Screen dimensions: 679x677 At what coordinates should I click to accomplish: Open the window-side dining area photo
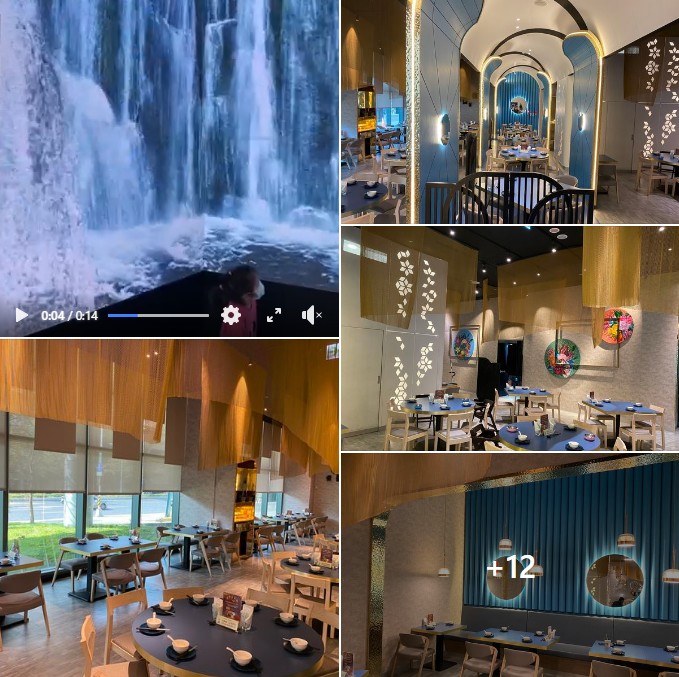pos(169,508)
